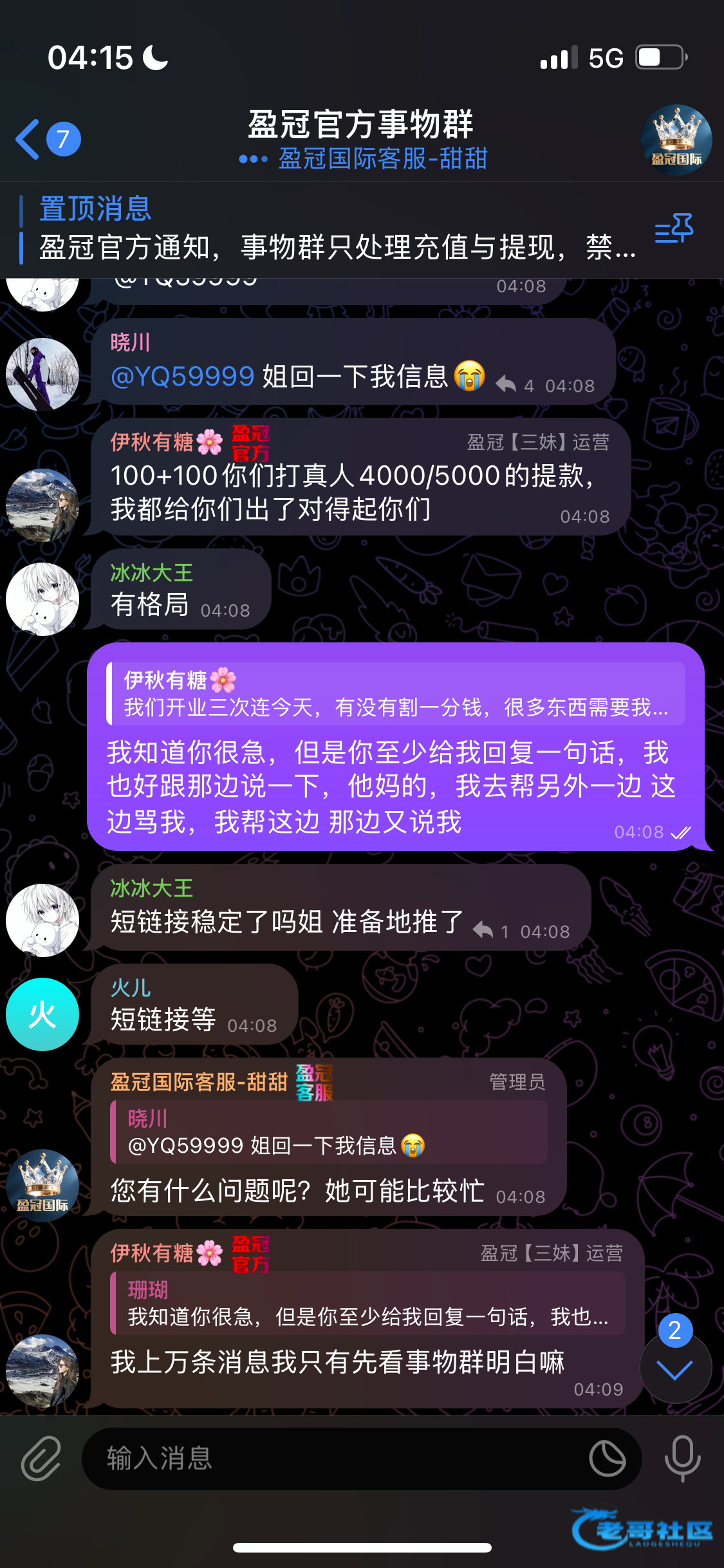Open the sticker panel icon

607,1459
